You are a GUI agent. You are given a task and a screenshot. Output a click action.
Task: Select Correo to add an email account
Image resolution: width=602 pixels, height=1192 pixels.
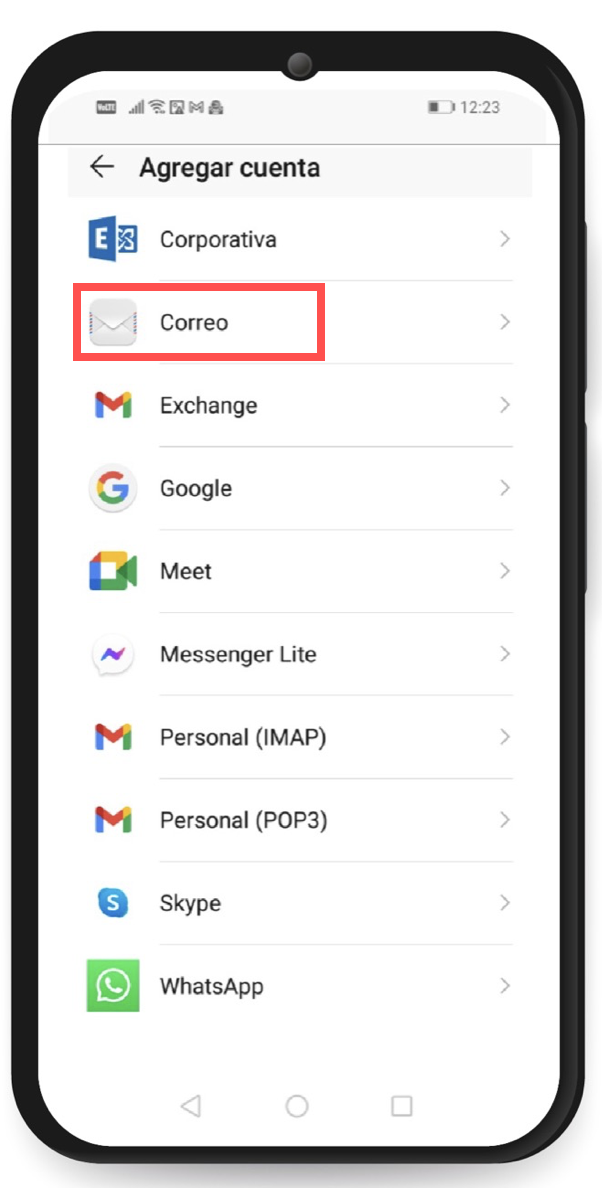coord(300,322)
